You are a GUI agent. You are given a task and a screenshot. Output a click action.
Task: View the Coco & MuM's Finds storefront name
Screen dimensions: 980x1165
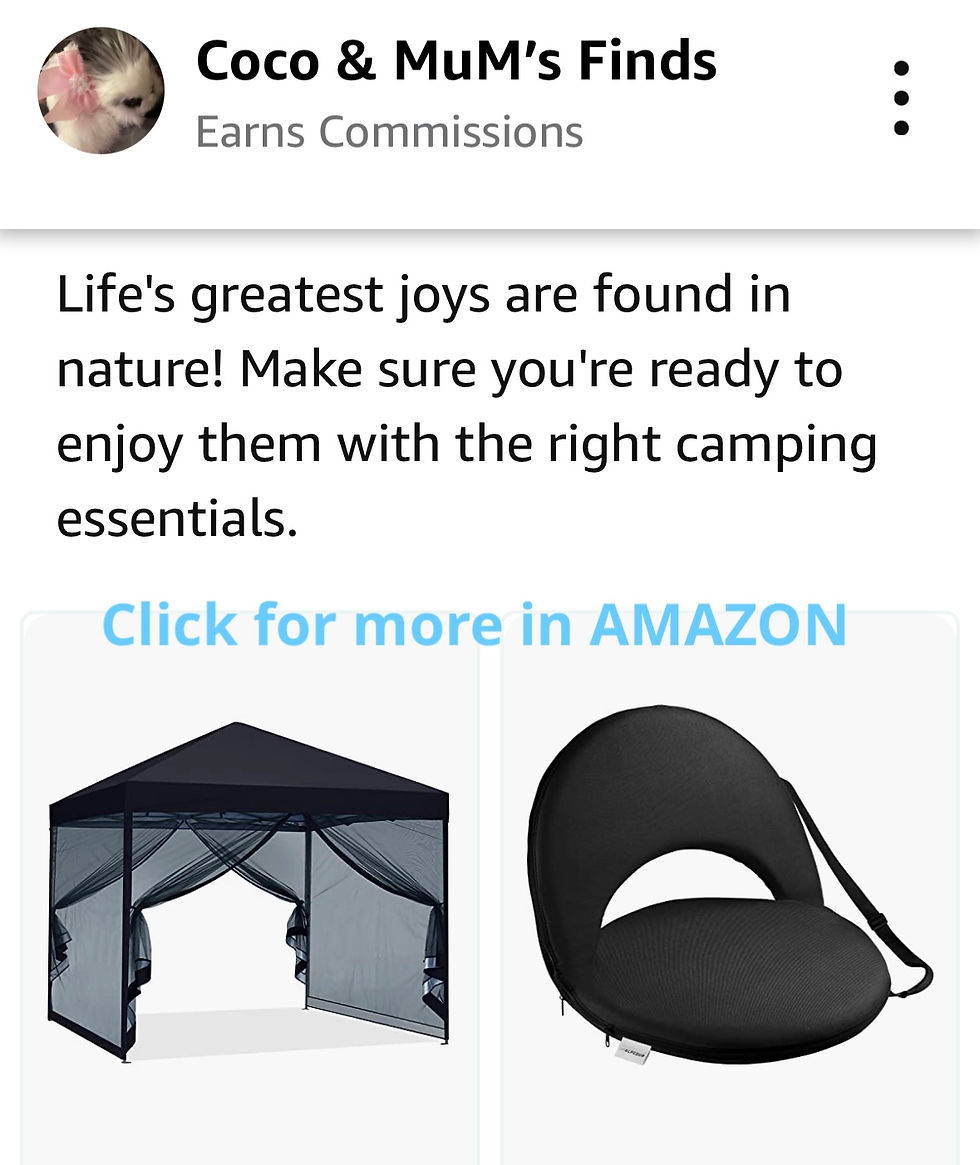[456, 62]
